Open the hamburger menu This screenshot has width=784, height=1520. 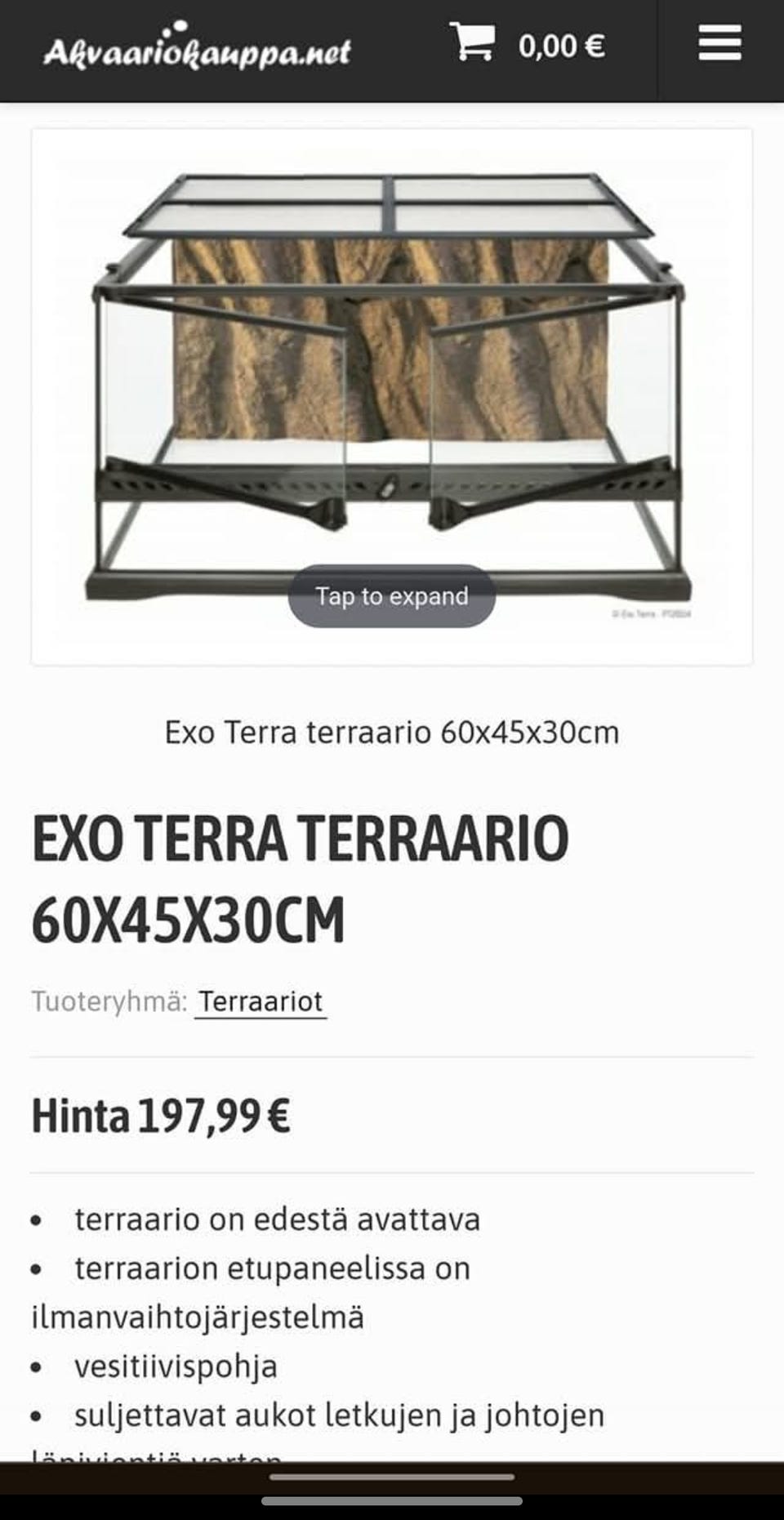(719, 44)
